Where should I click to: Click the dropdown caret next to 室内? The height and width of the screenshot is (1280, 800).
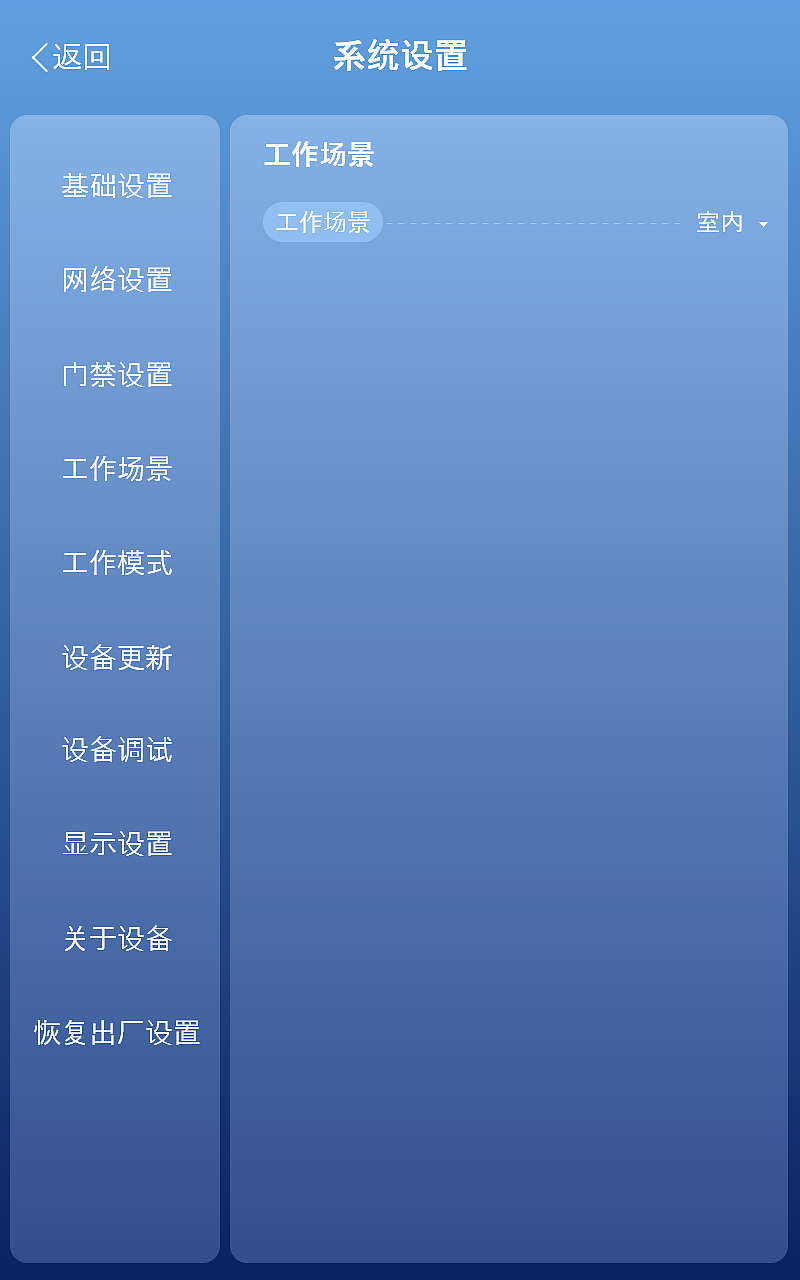click(x=763, y=223)
